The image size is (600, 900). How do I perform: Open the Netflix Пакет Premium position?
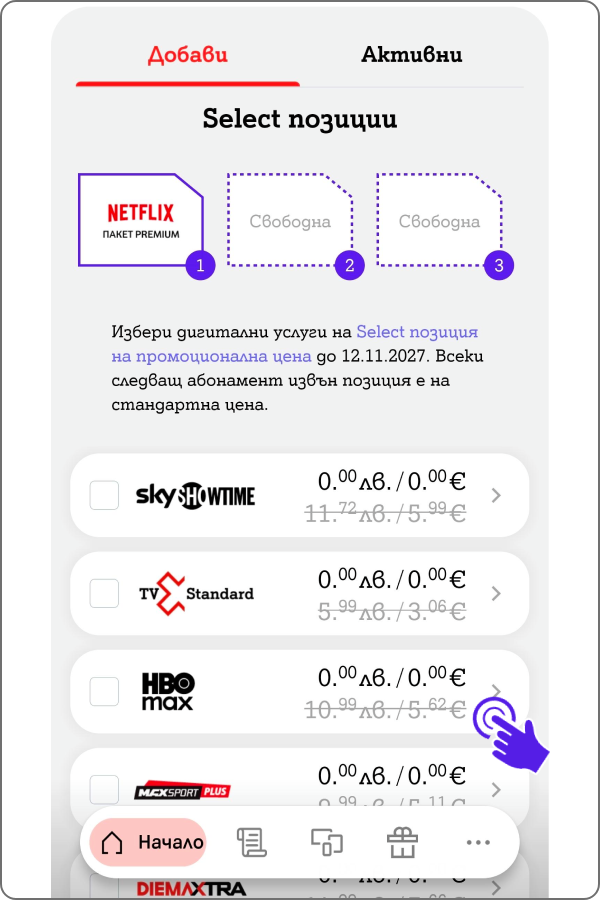(141, 220)
